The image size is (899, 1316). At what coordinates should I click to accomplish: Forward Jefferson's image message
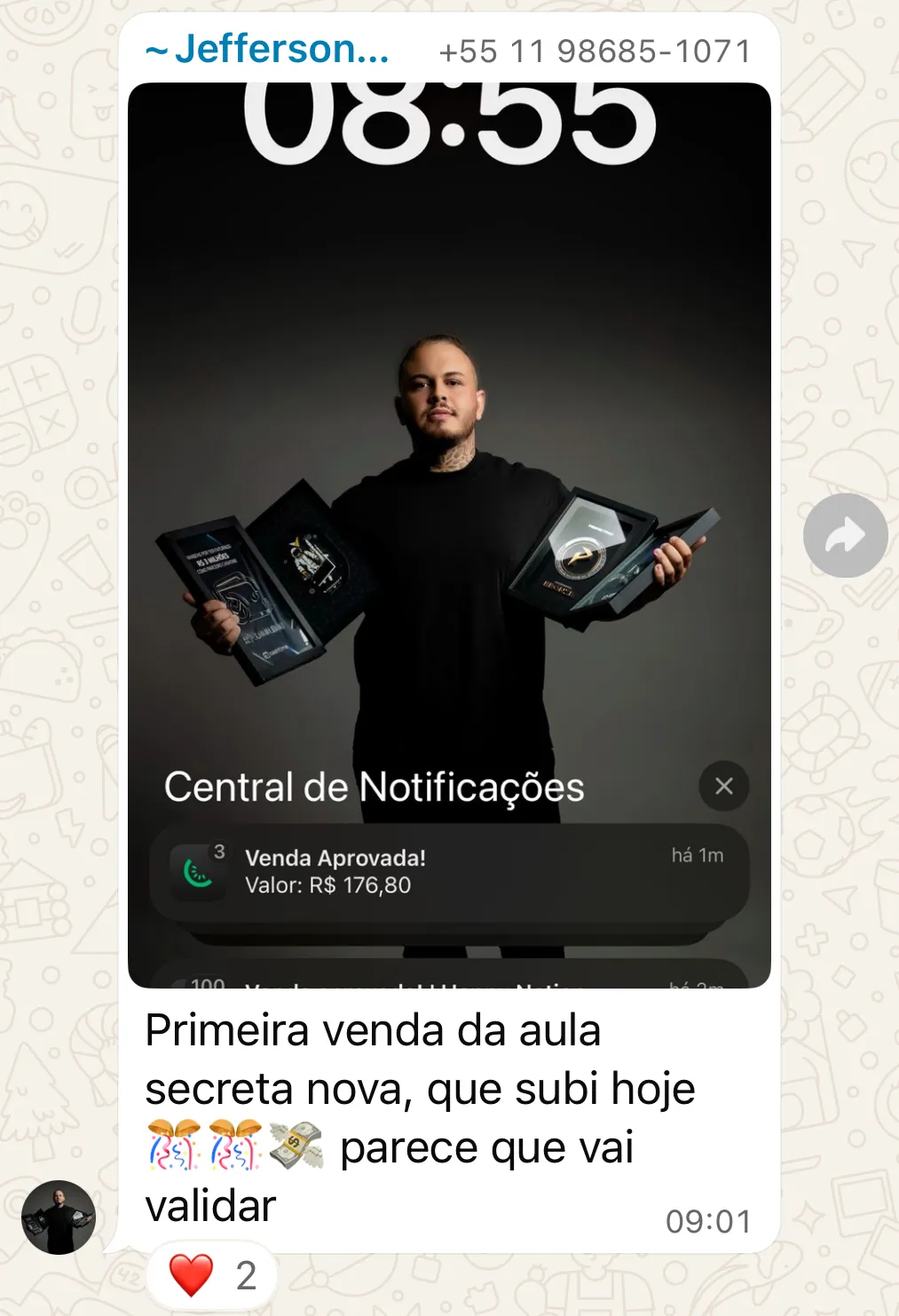click(845, 535)
